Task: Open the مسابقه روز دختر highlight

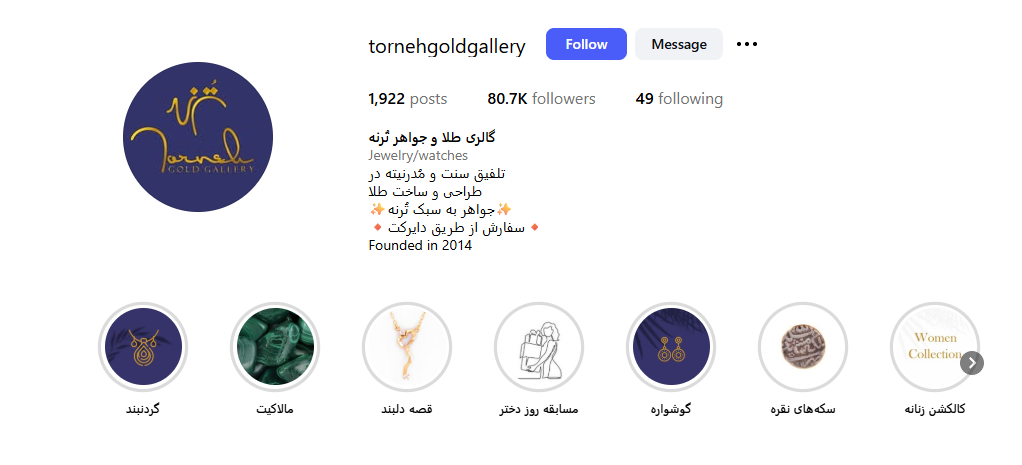Action: [x=539, y=347]
